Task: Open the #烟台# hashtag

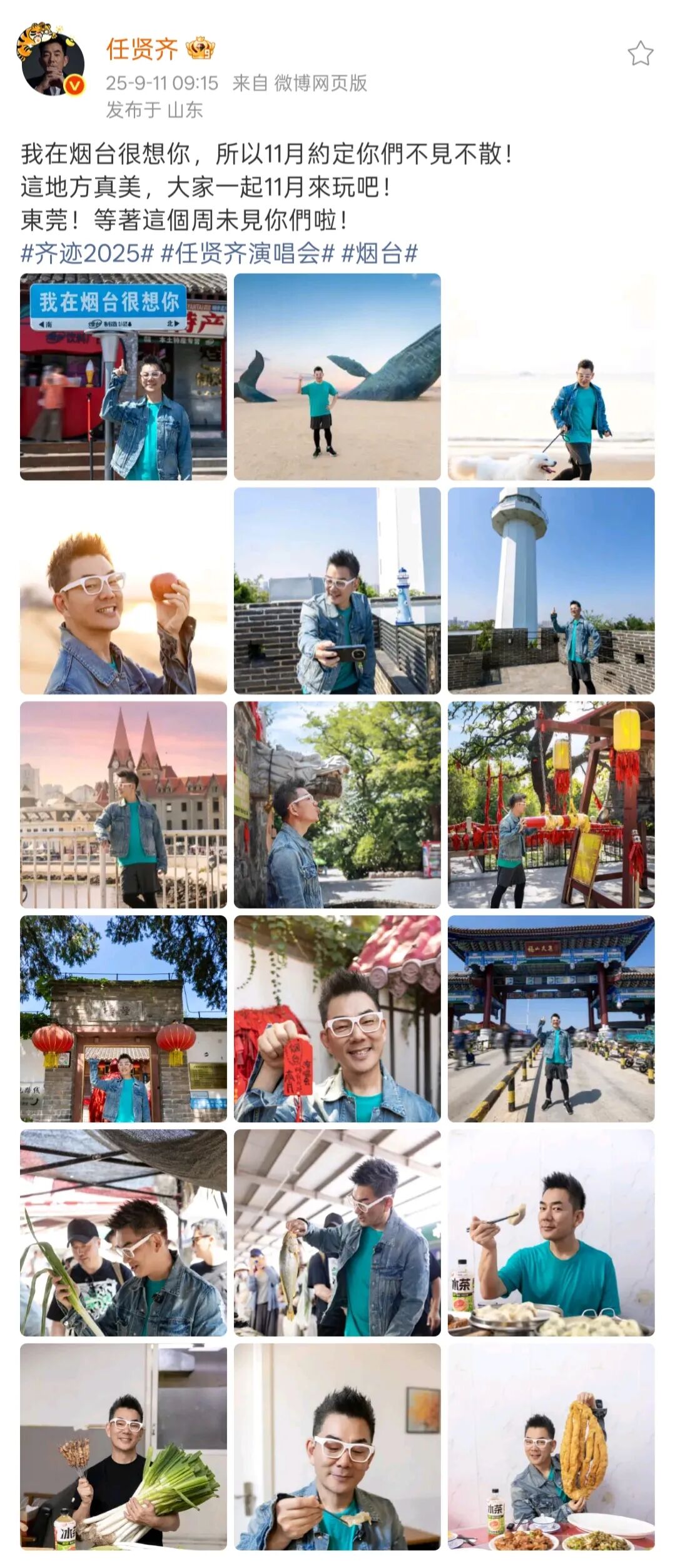Action: tap(379, 254)
